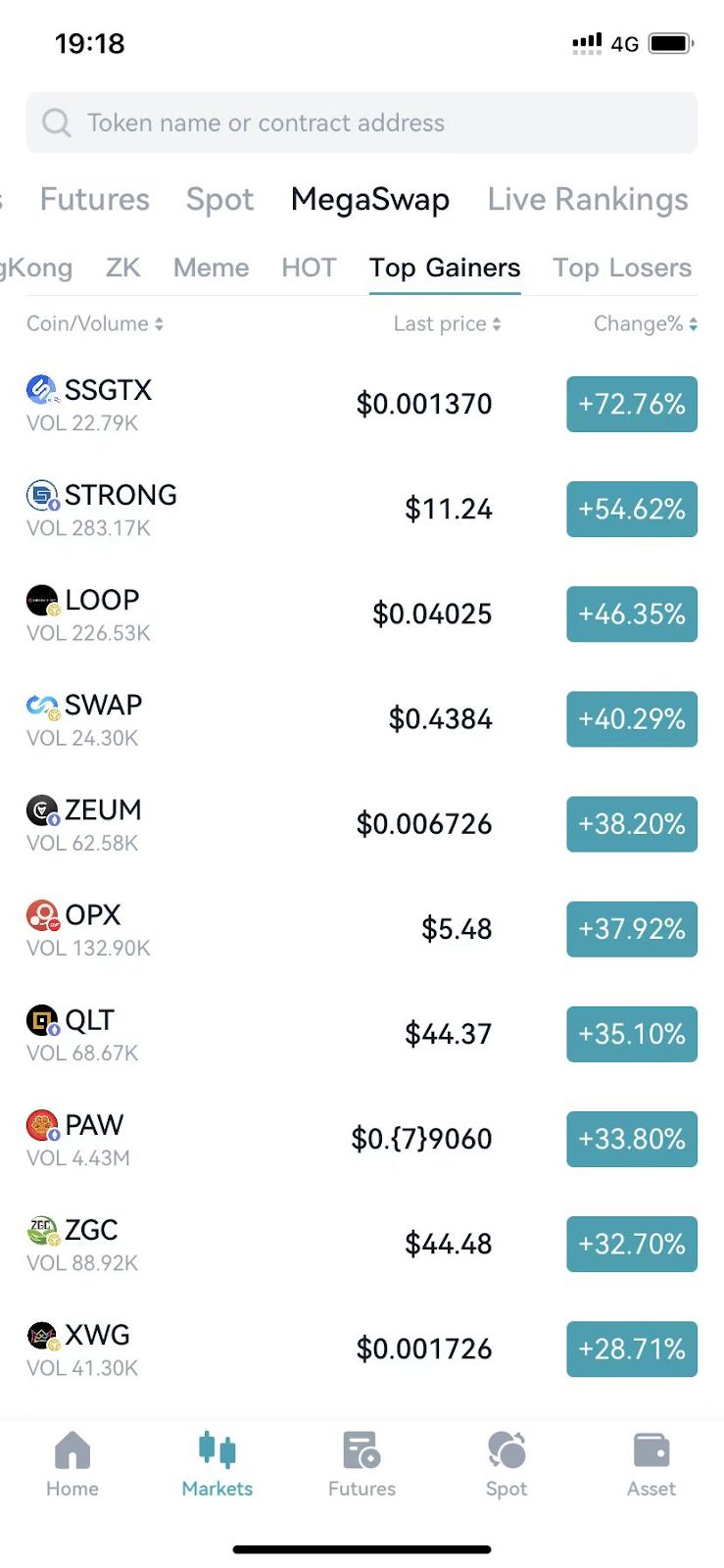Screen dimensions: 724x1568
Task: Select the ZK category
Action: coord(122,268)
